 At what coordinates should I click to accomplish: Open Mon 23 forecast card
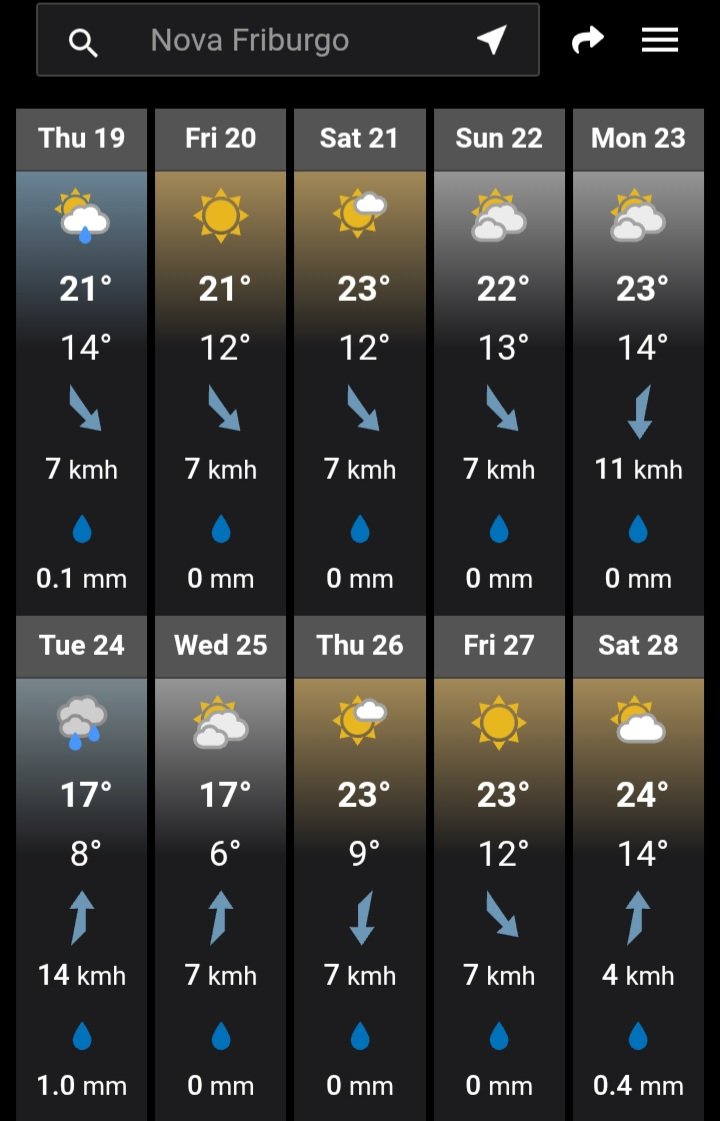(638, 360)
